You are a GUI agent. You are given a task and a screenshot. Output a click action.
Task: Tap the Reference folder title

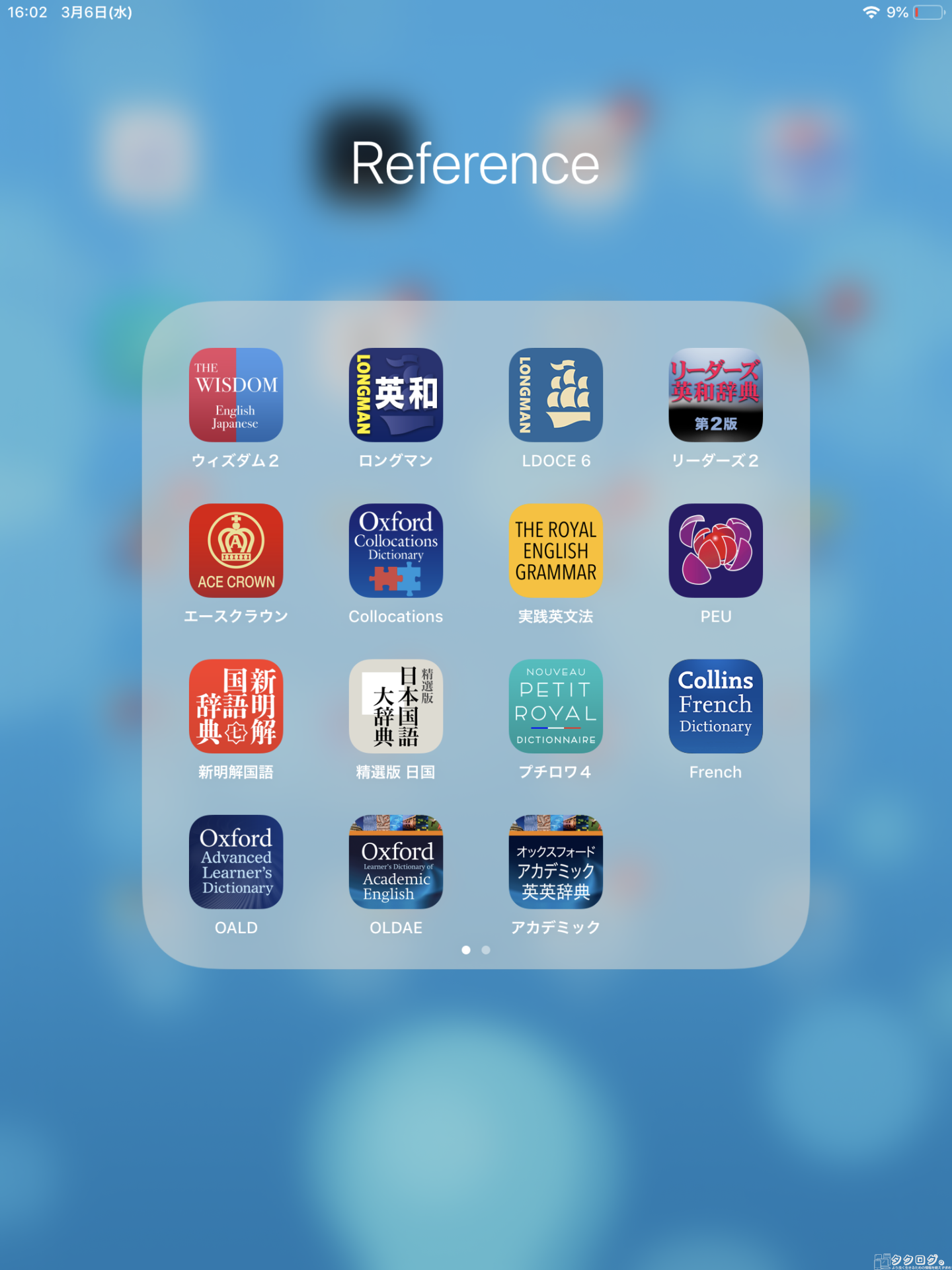pos(475,164)
